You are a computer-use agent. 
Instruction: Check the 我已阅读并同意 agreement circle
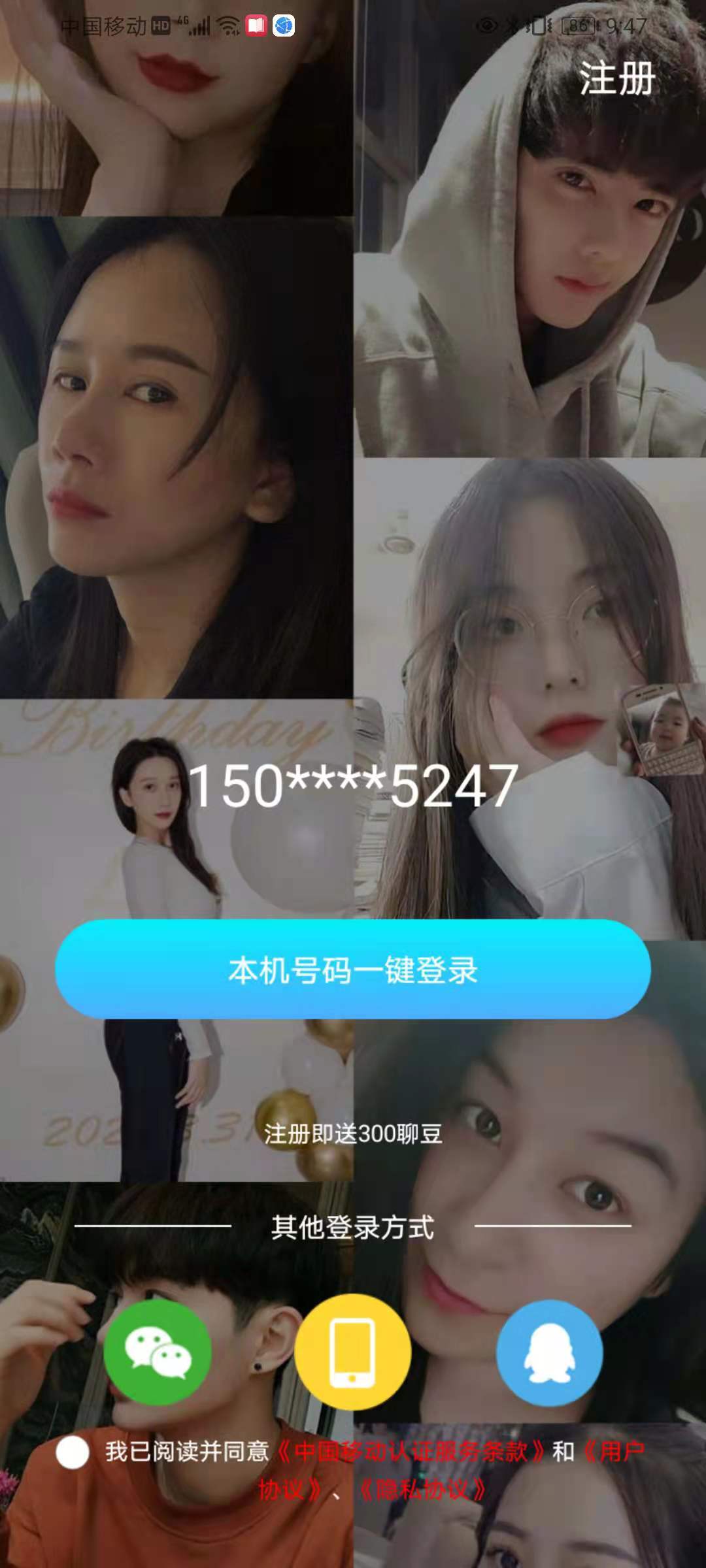pos(73,1452)
